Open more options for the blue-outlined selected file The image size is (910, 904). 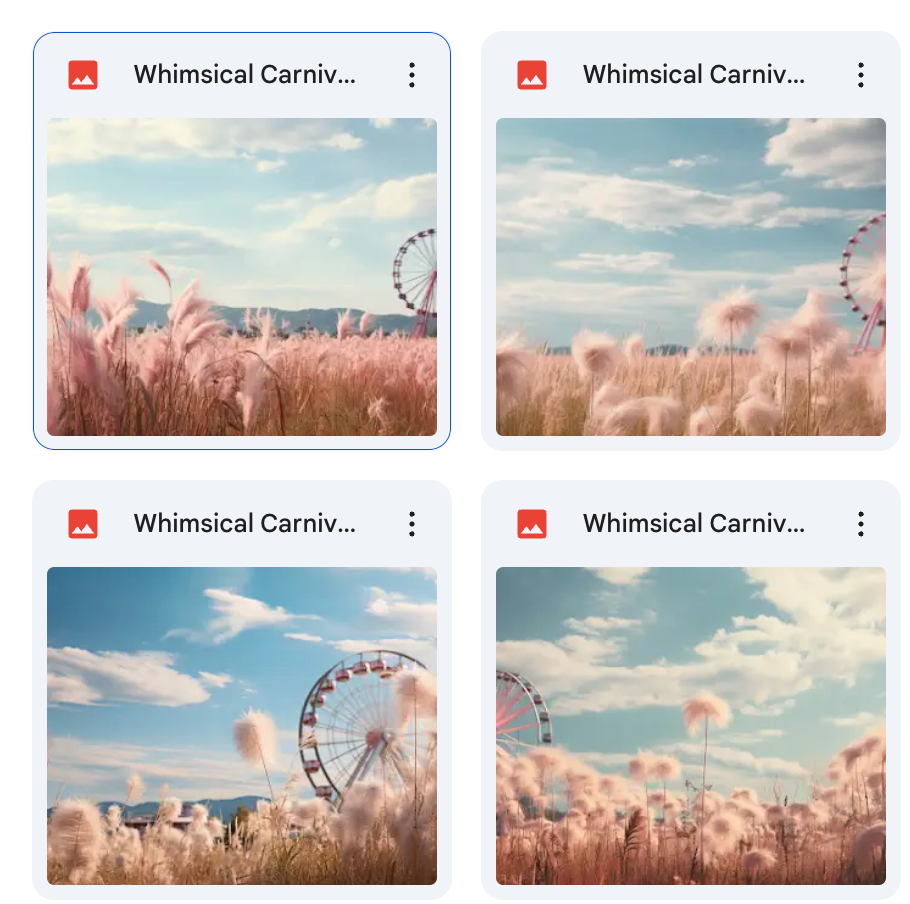pos(412,75)
